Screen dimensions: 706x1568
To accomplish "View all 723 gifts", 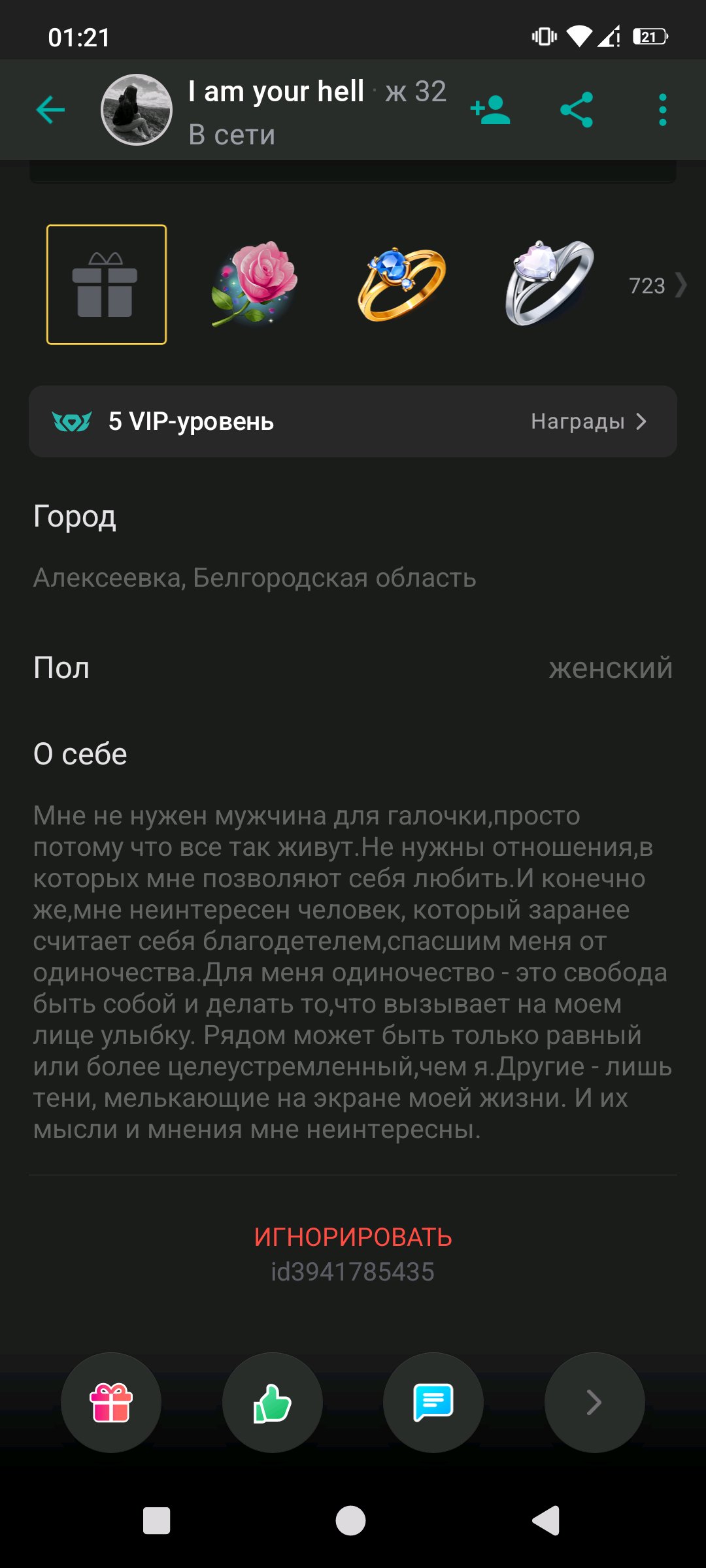I will [657, 286].
